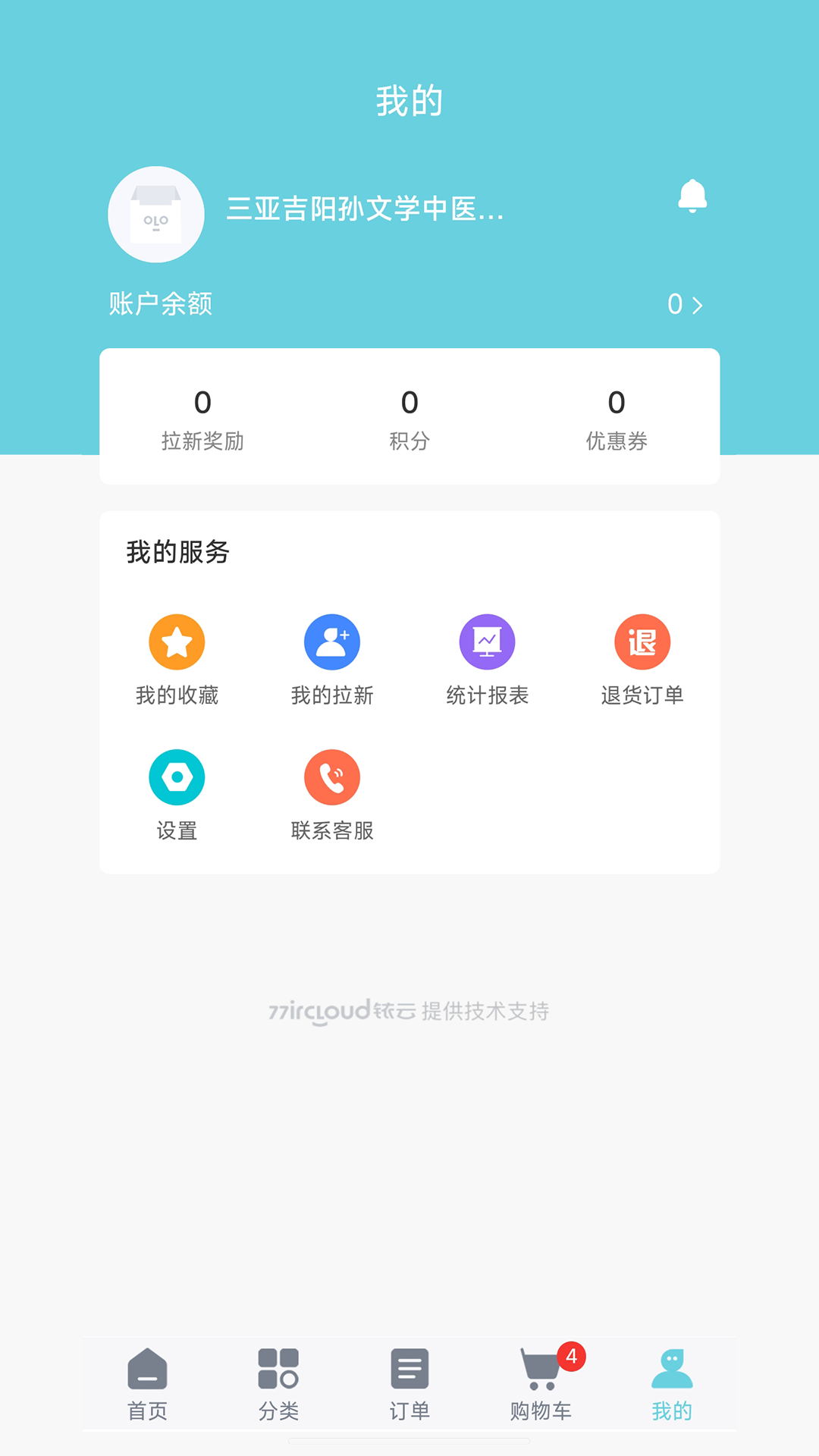This screenshot has width=819, height=1456.
Task: Open 我的收藏 favorites
Action: click(x=177, y=658)
